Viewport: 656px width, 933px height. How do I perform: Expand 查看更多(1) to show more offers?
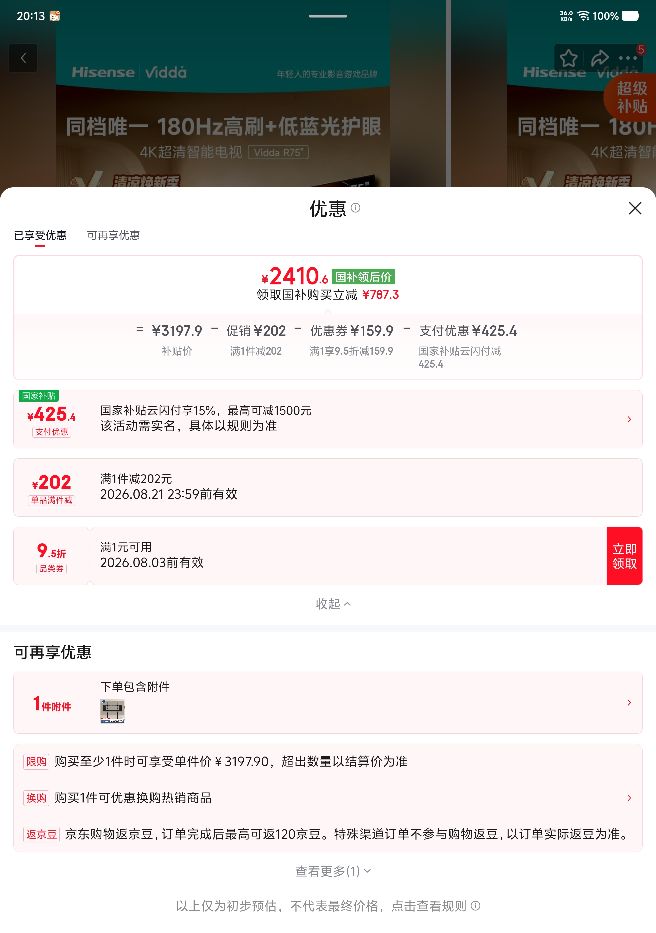tap(333, 871)
